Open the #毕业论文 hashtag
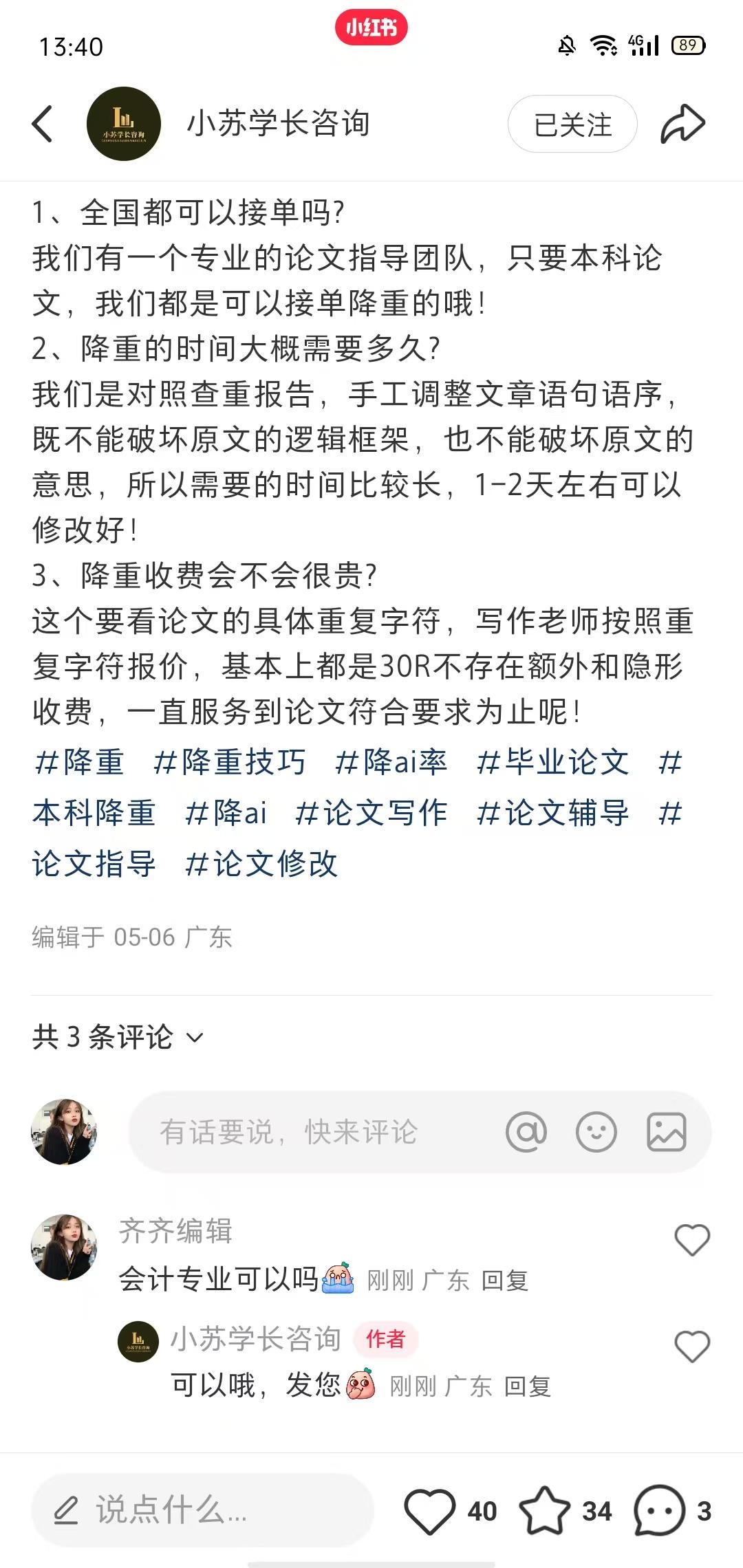This screenshot has width=743, height=1568. (x=553, y=762)
